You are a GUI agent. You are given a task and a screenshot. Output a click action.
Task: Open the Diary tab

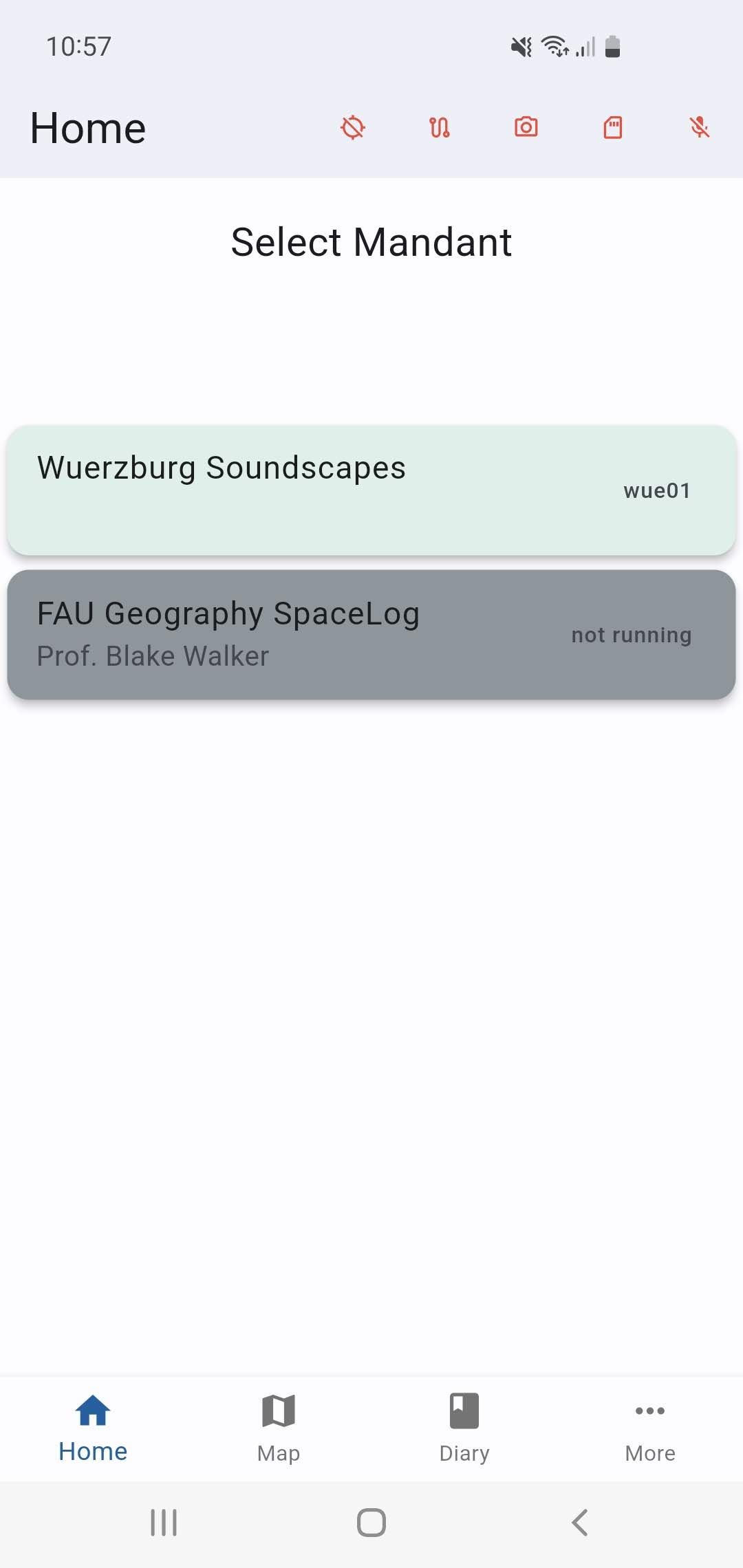(464, 1428)
